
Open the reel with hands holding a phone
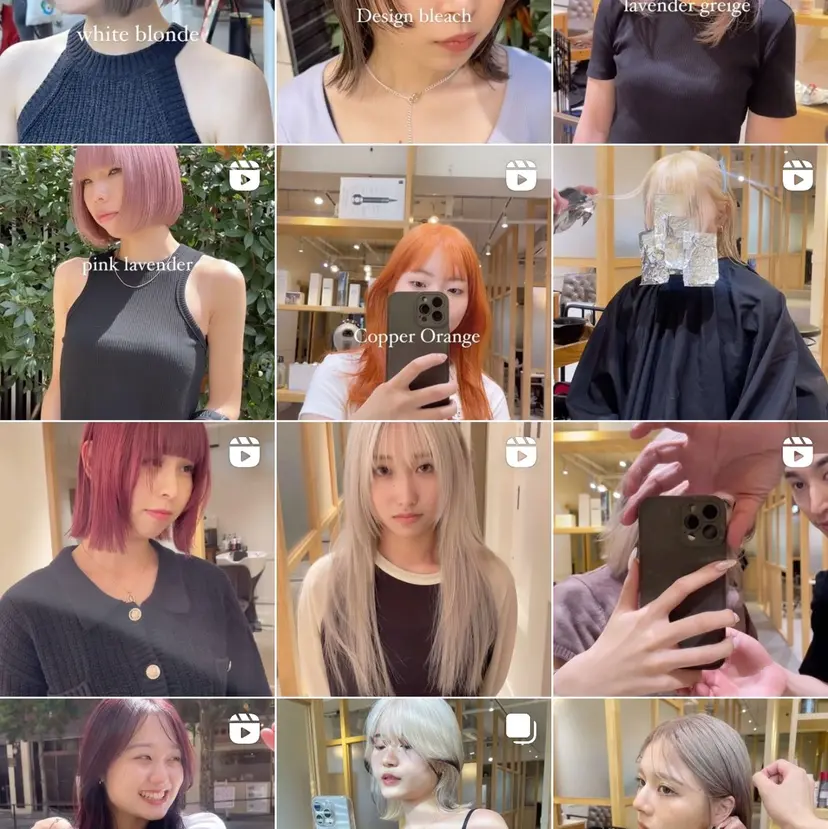click(690, 559)
